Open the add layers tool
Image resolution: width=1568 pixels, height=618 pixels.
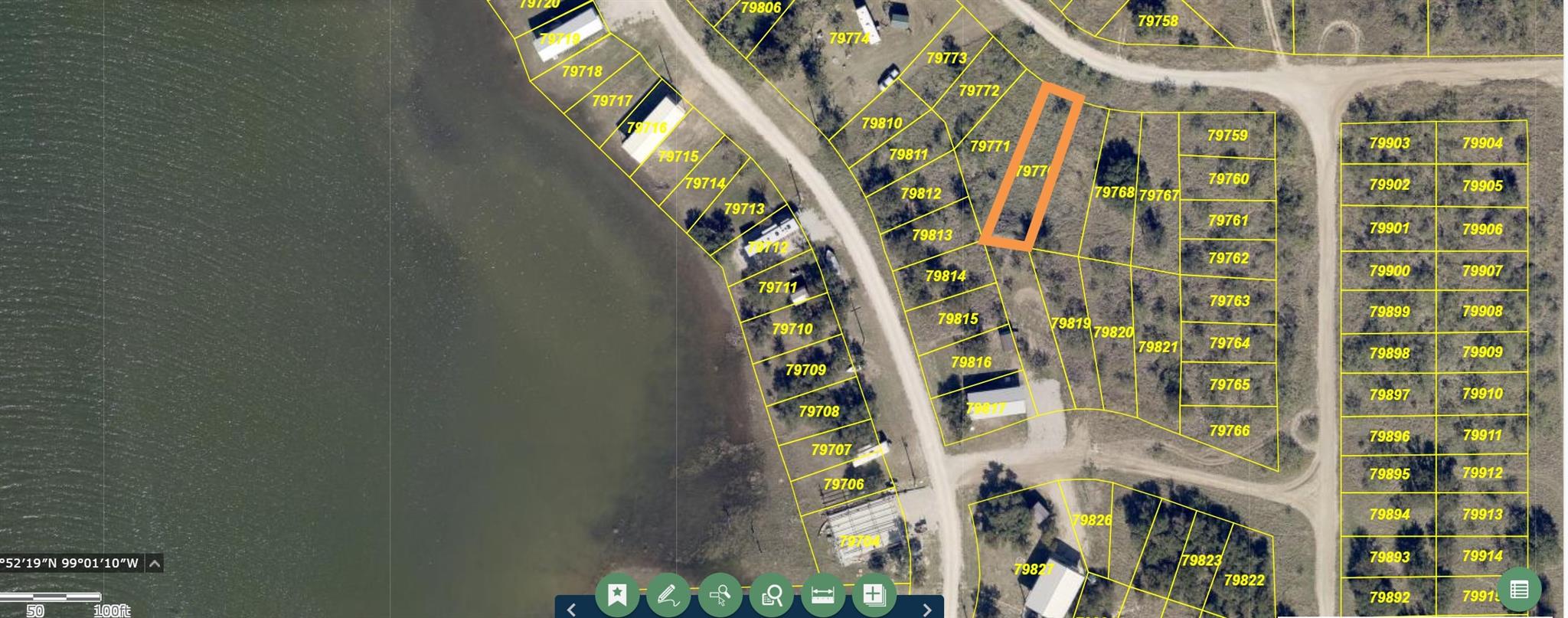point(874,594)
